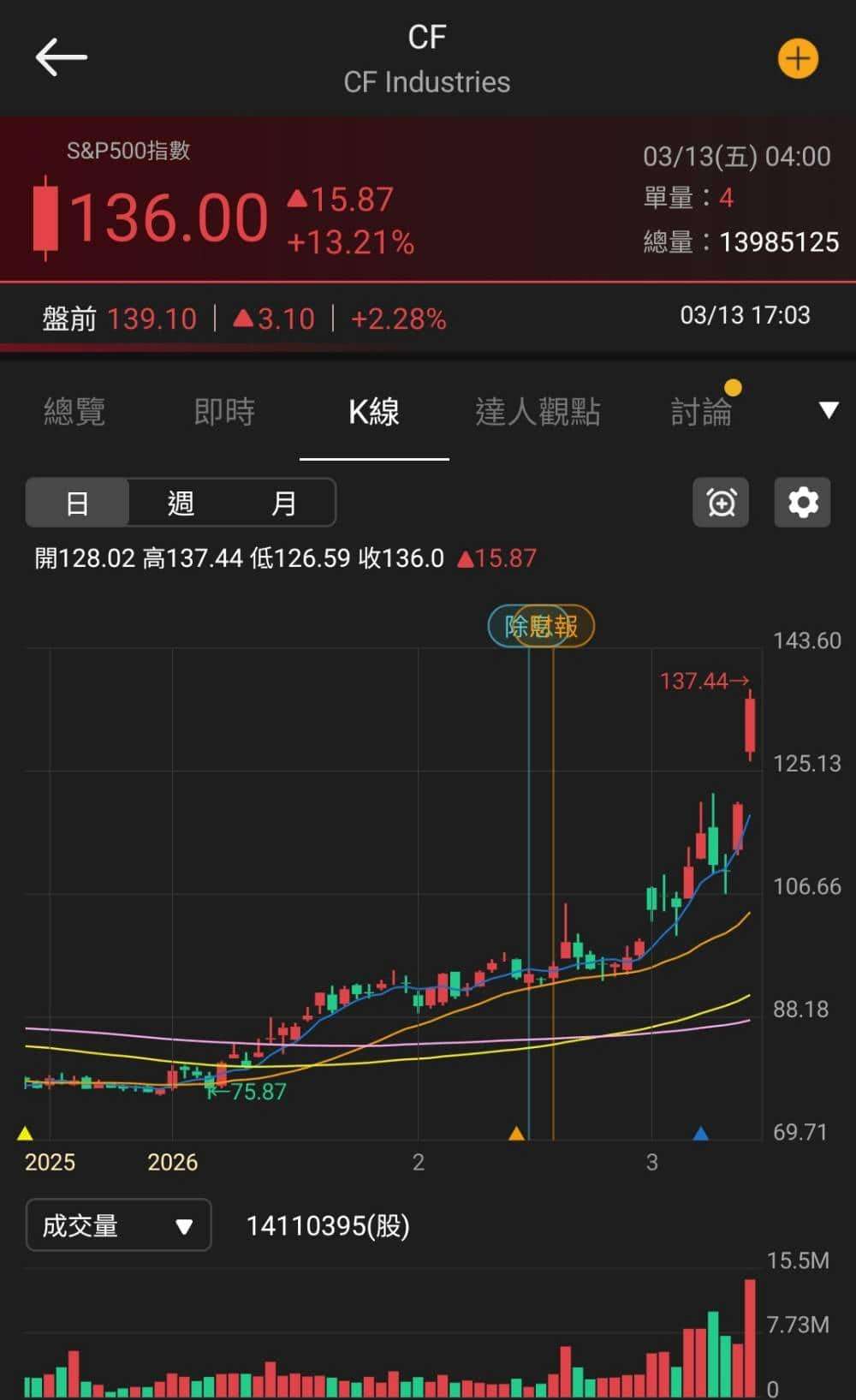Open chart settings gear

pyautogui.click(x=802, y=503)
